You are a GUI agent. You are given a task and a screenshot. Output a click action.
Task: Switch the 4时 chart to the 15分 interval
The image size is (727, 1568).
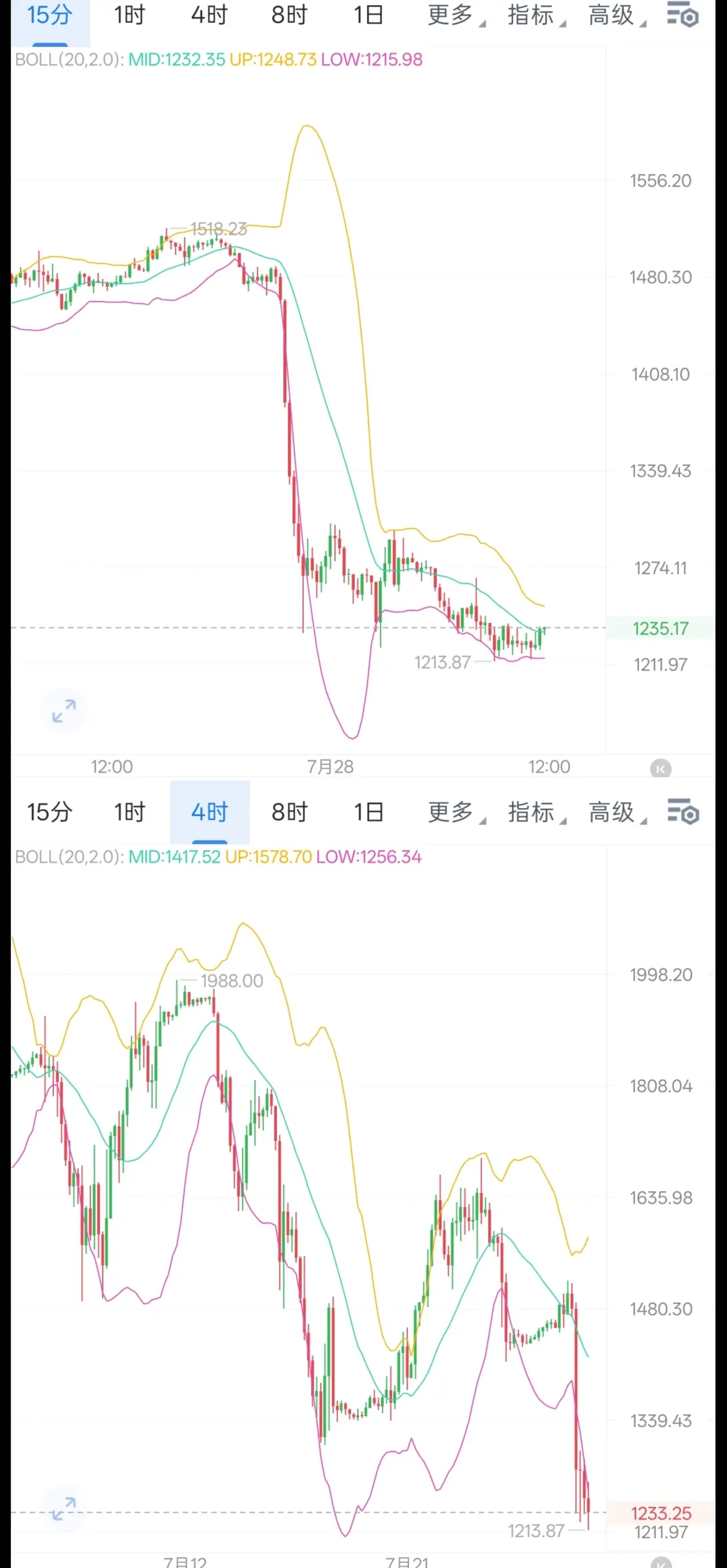pyautogui.click(x=49, y=812)
